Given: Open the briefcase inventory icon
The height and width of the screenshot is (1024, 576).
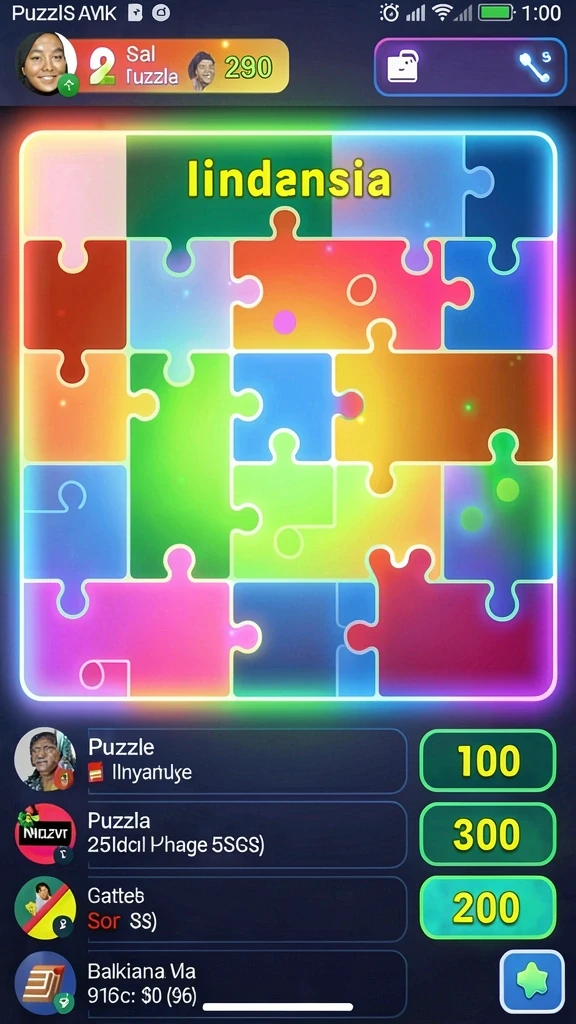Looking at the screenshot, I should click(403, 67).
